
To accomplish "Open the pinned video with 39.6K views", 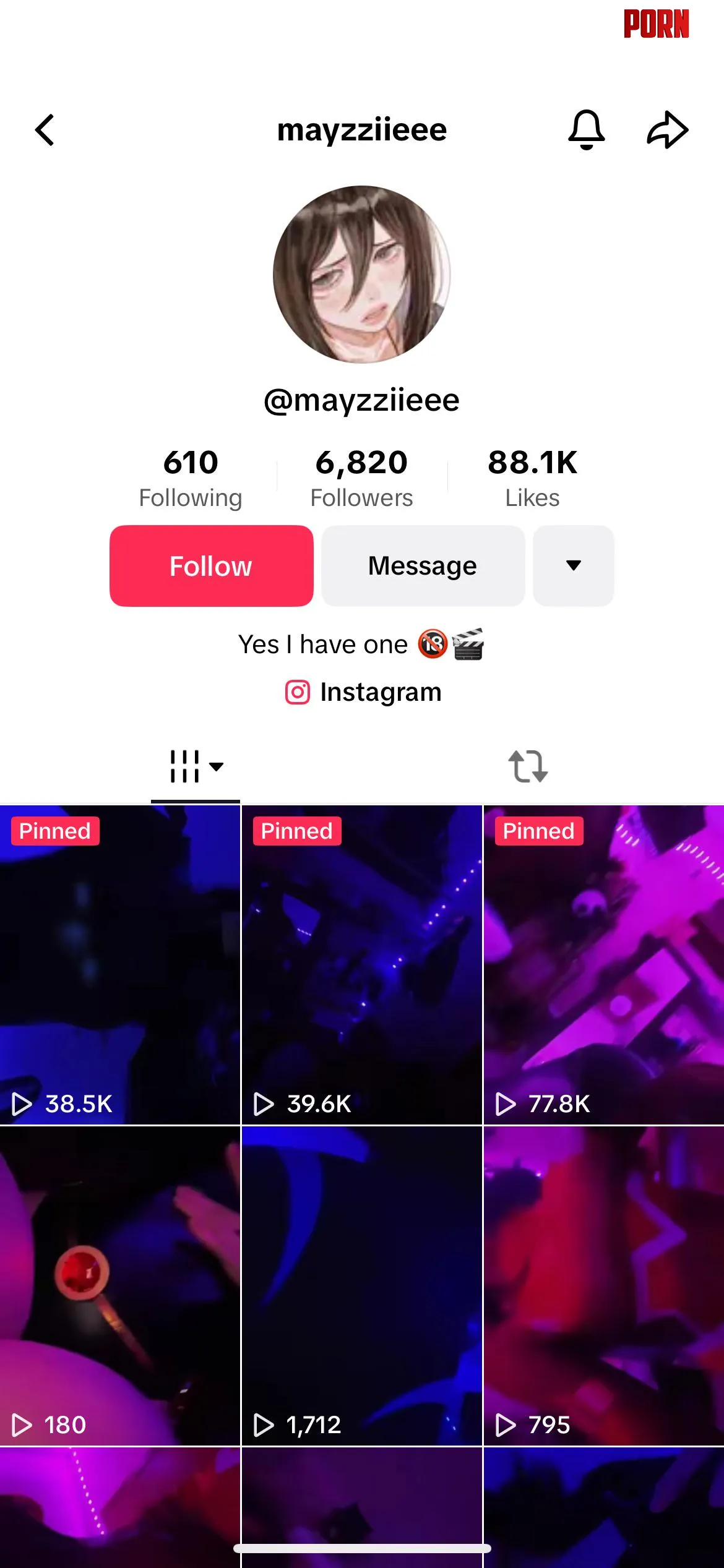I will [x=362, y=965].
